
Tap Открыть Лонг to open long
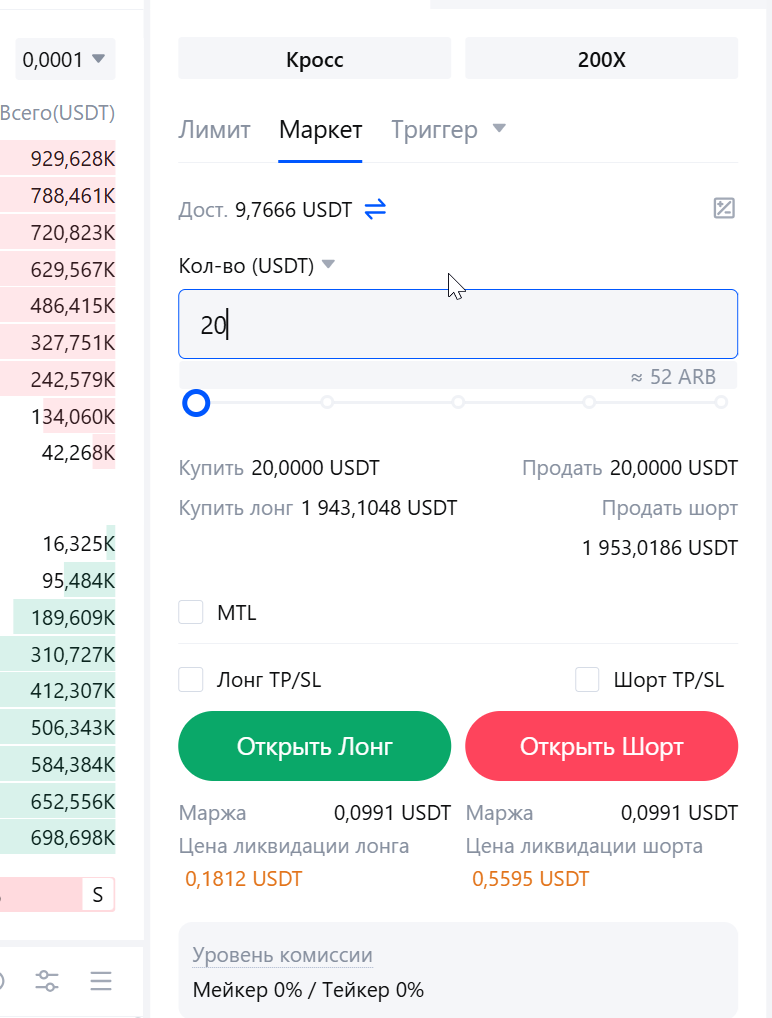click(314, 746)
